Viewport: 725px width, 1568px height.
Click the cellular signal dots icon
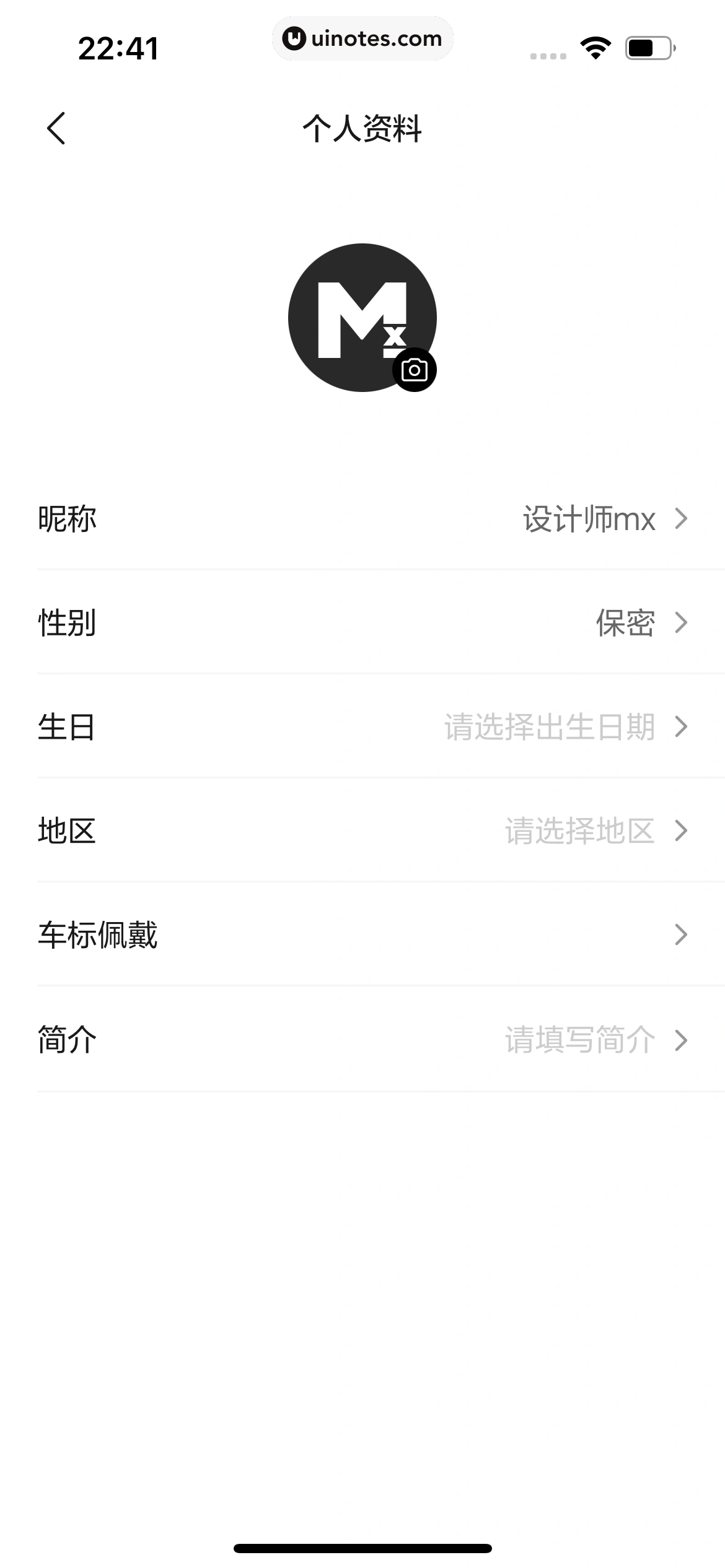tap(548, 56)
